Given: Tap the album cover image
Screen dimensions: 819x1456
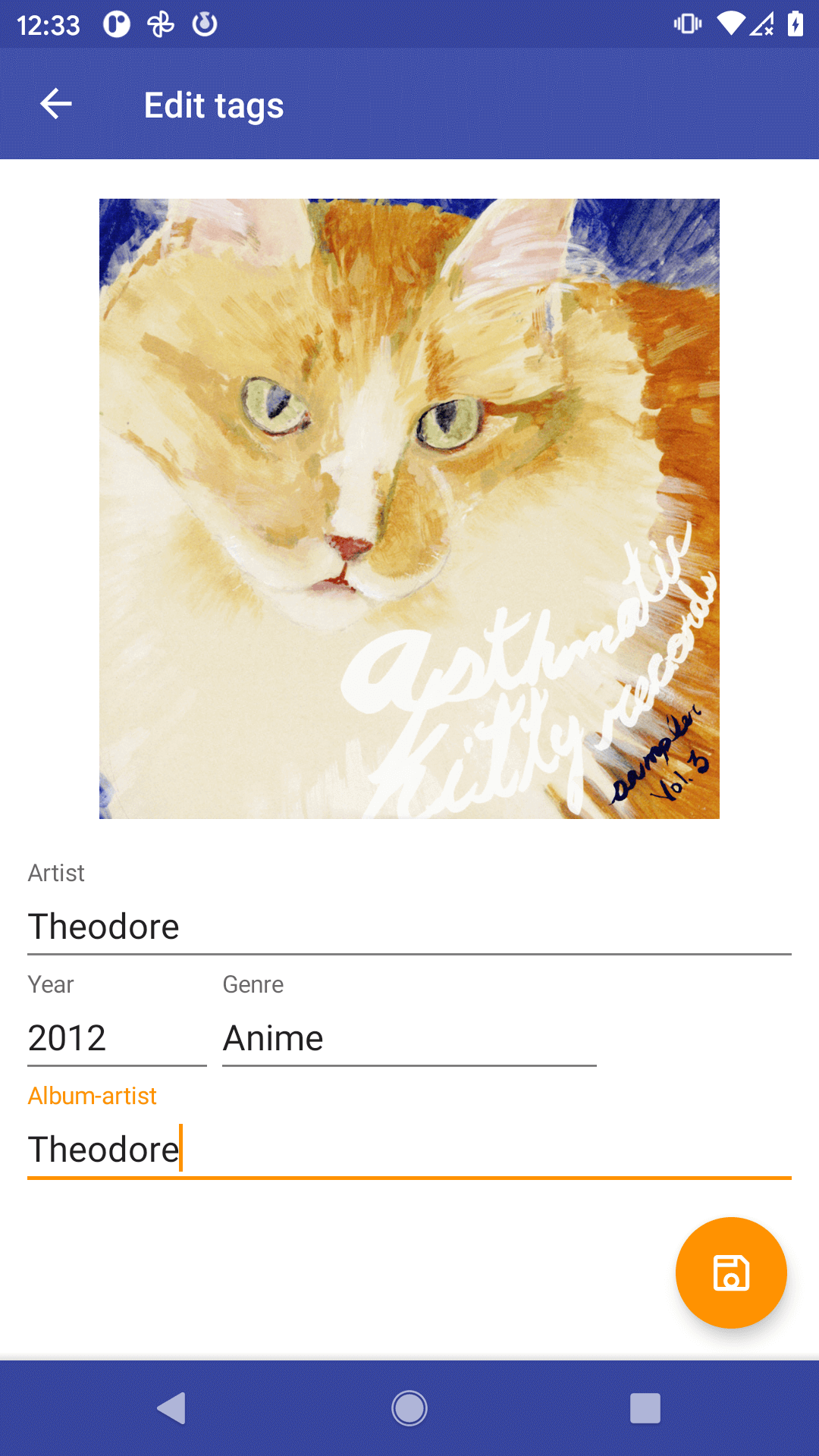Looking at the screenshot, I should coord(409,508).
